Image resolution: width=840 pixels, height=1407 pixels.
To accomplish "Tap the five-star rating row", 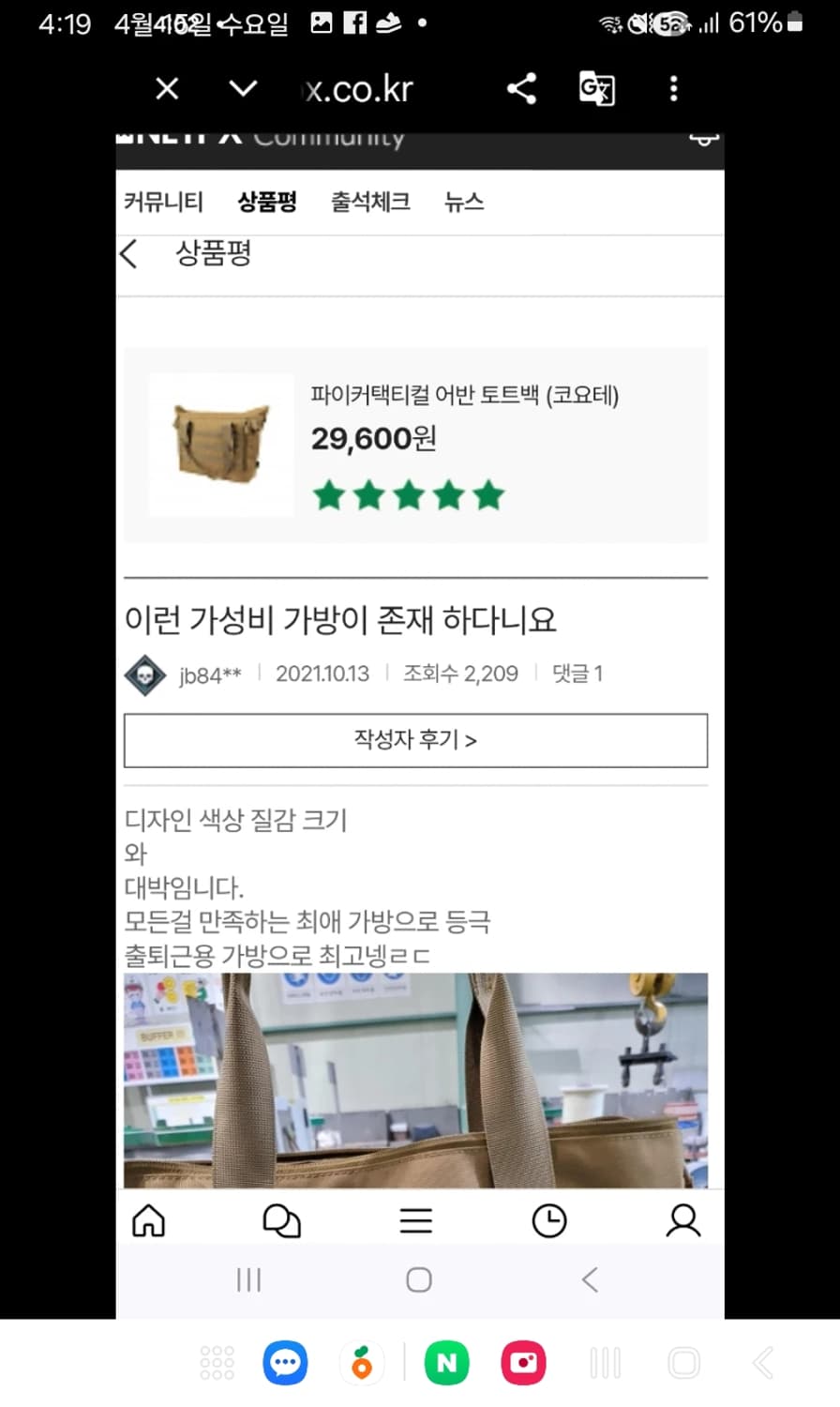I will (408, 494).
